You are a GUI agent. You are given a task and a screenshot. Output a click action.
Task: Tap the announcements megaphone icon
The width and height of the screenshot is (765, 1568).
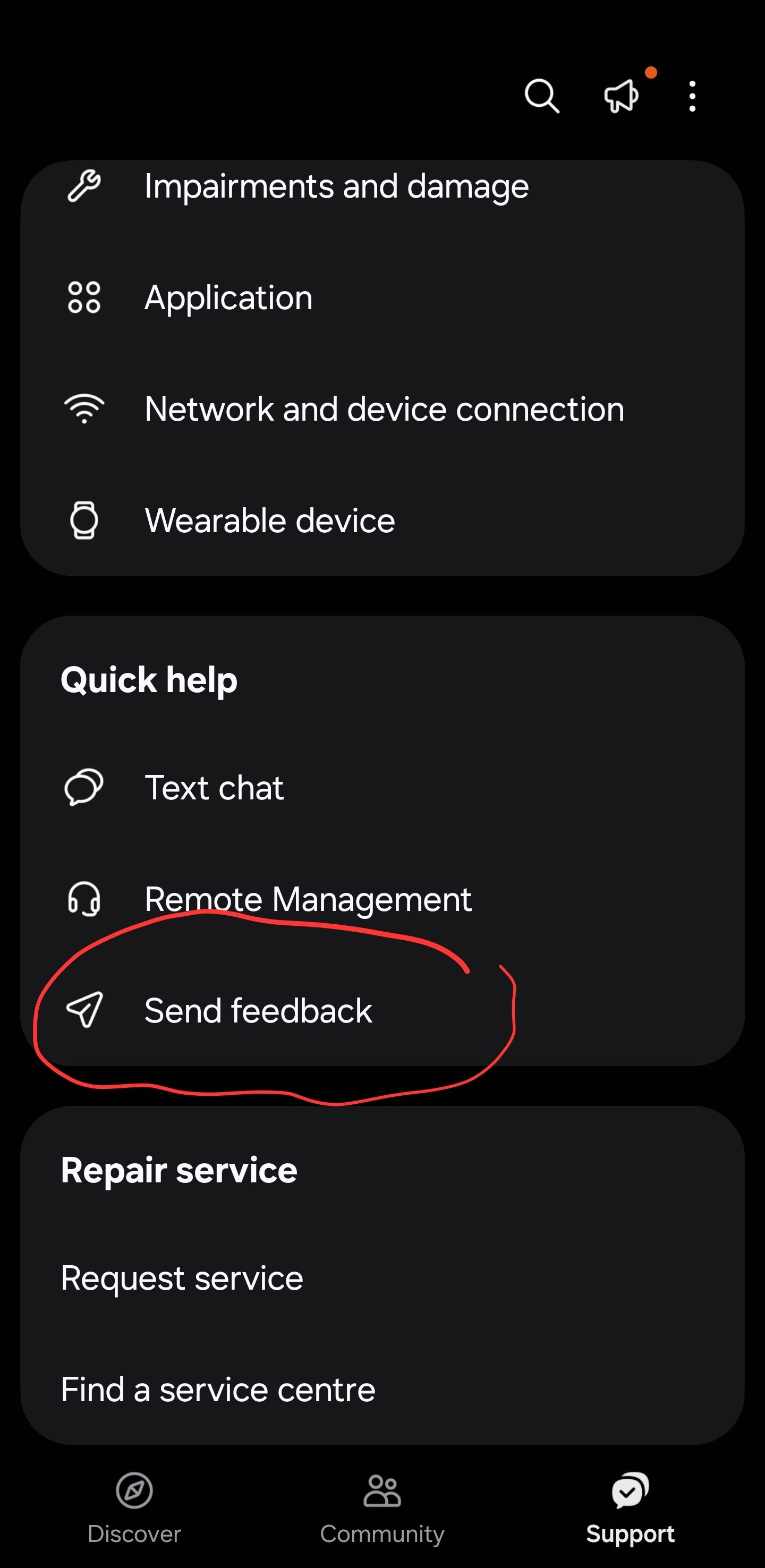tap(622, 96)
